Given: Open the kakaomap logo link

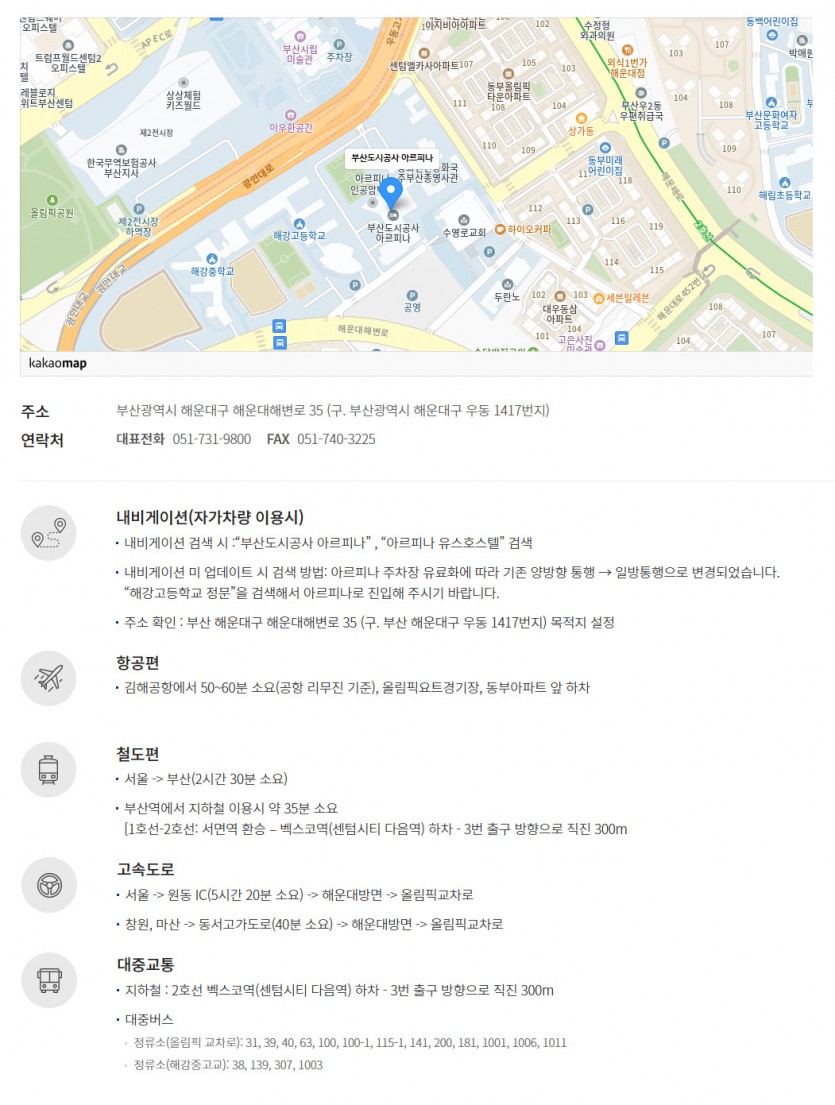Looking at the screenshot, I should coord(57,364).
